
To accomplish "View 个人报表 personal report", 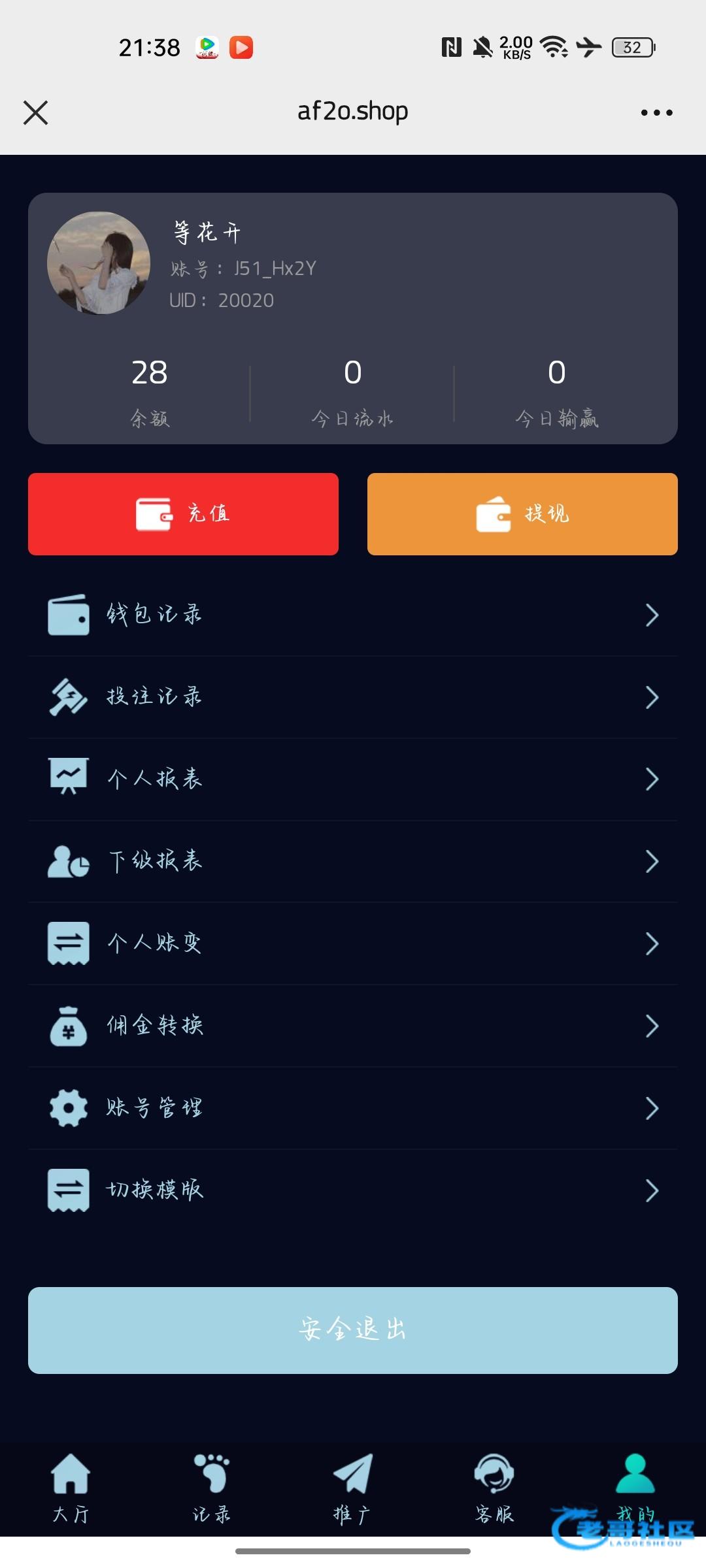I will click(353, 779).
